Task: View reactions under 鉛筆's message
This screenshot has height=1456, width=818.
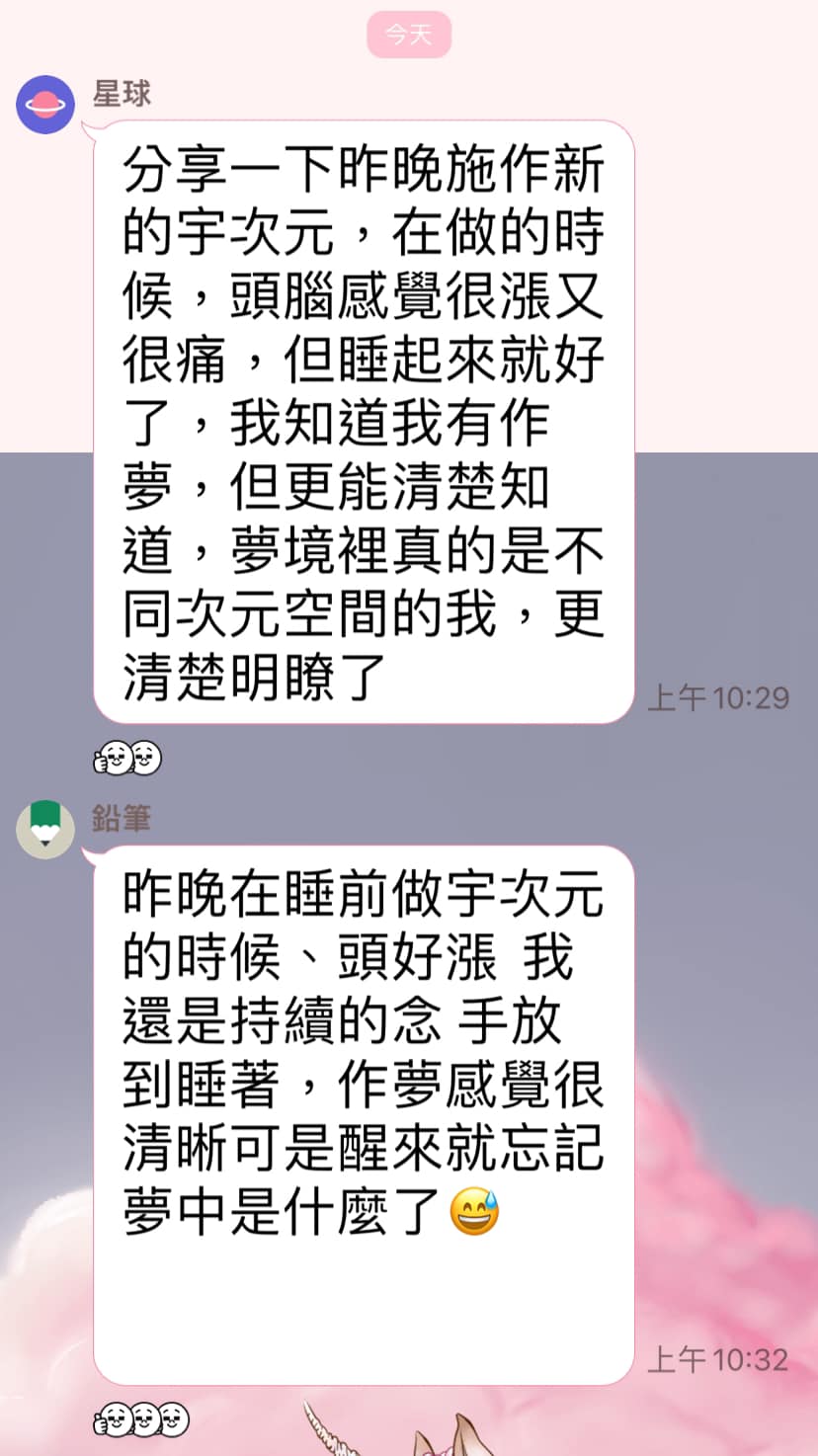Action: coord(140,1419)
